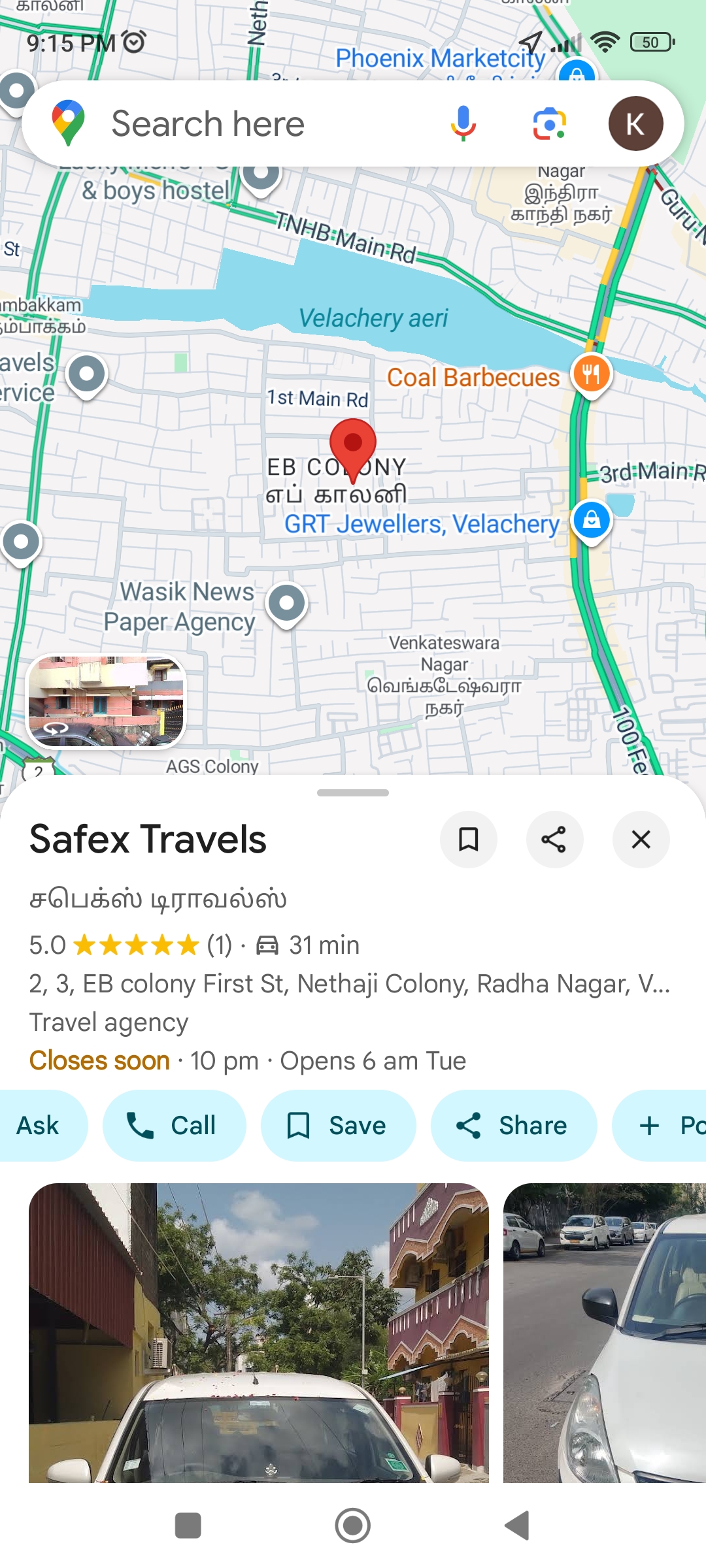Screen dimensions: 706x1568
Task: View the photo of parked taxis
Action: (x=605, y=1333)
